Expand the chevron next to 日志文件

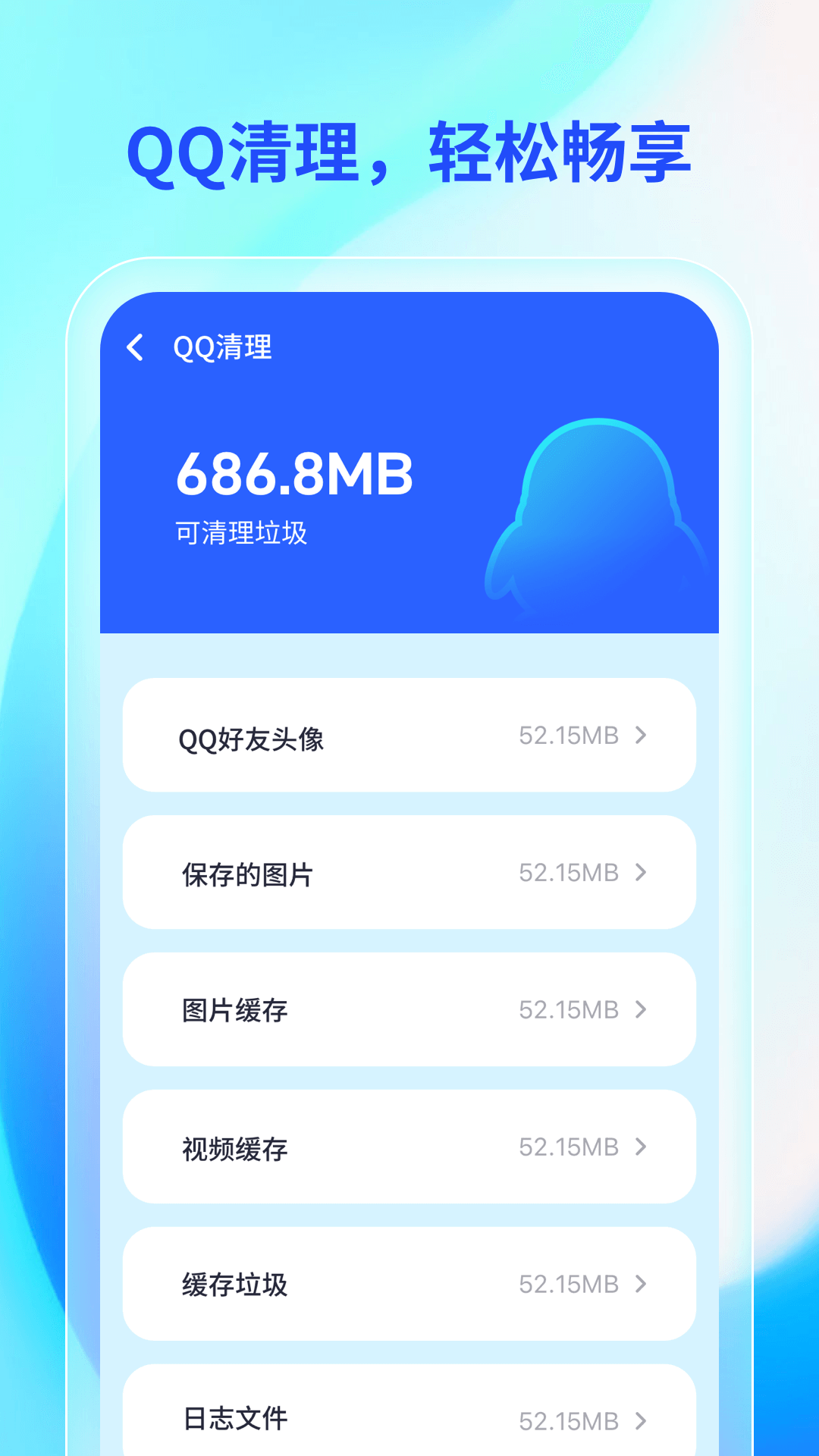642,1418
